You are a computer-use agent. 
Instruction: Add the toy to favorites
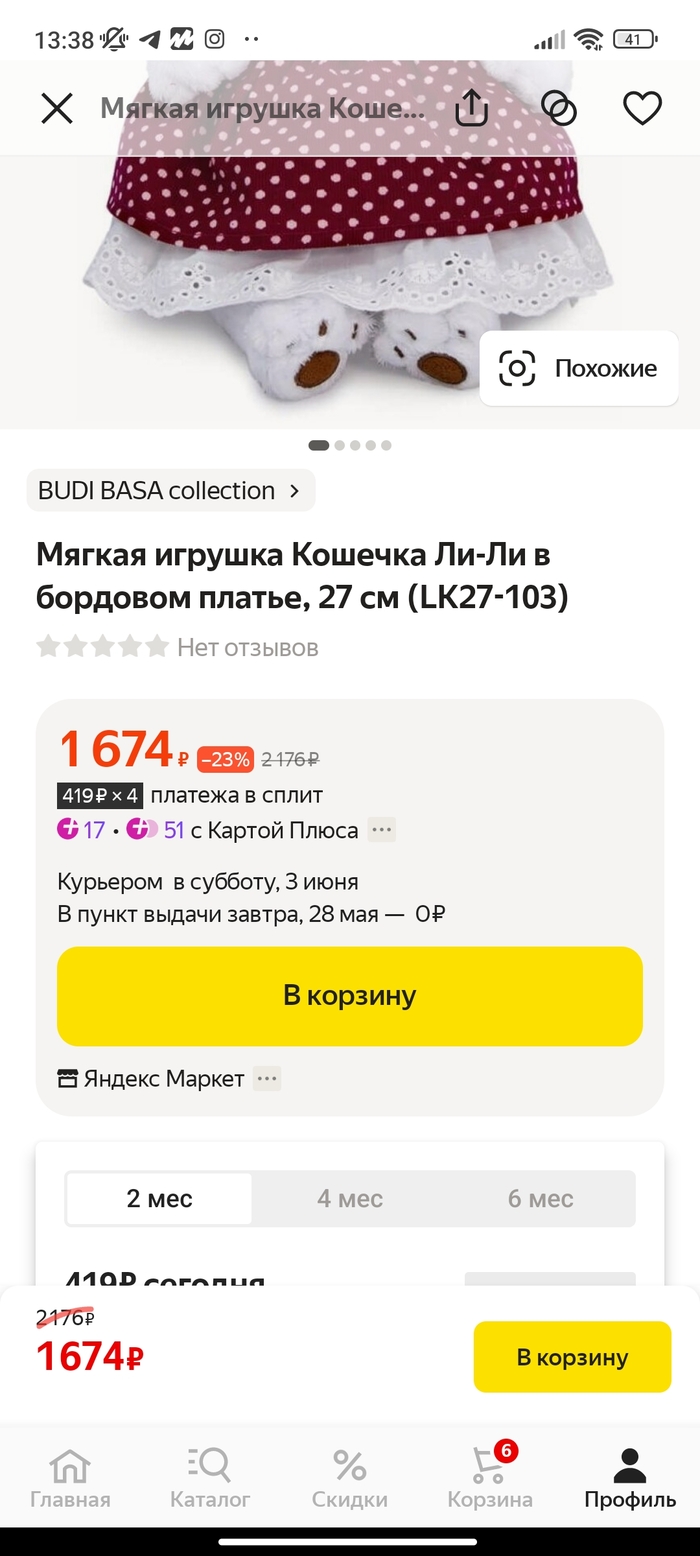click(642, 108)
